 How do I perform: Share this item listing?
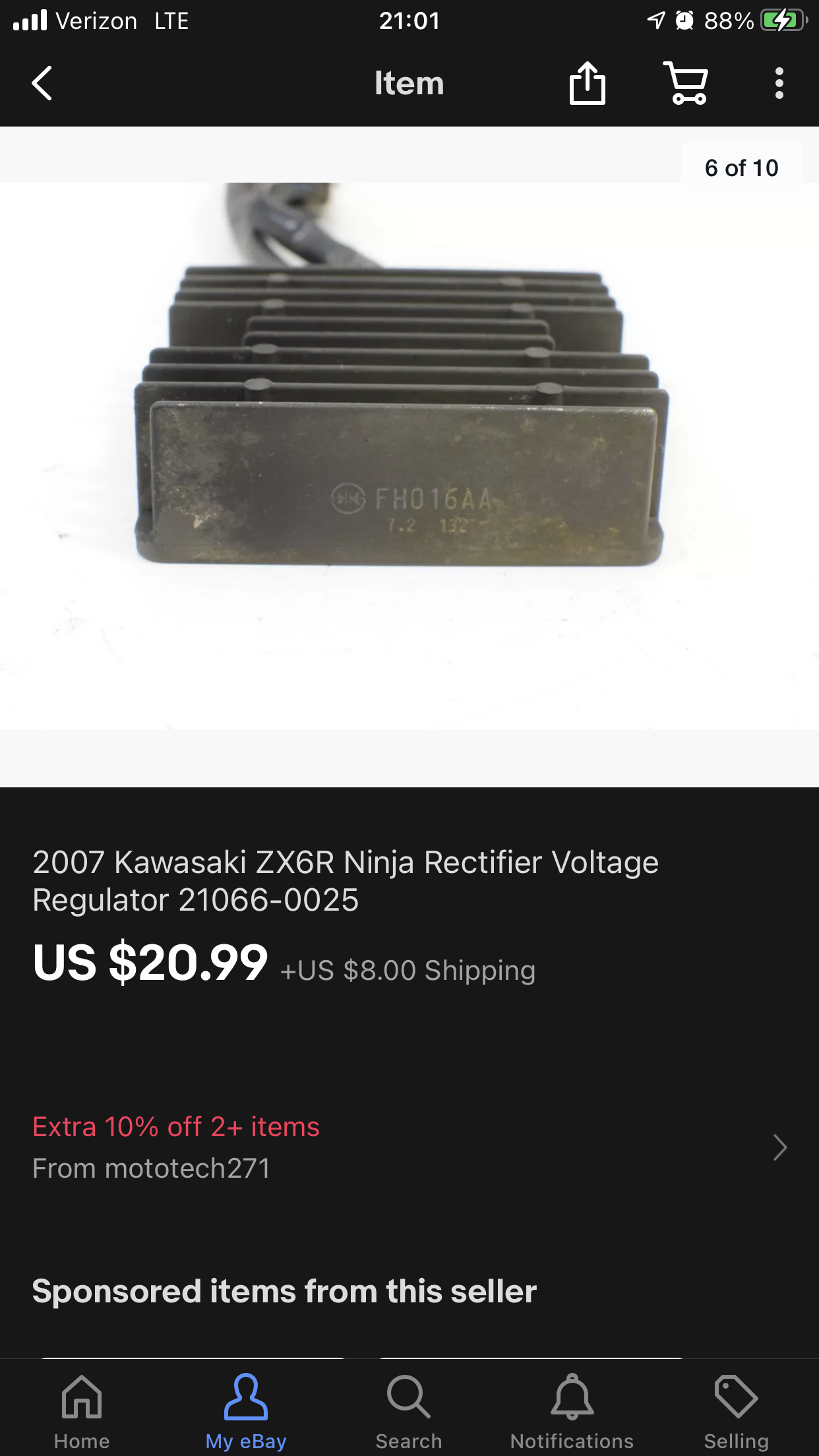coord(587,83)
